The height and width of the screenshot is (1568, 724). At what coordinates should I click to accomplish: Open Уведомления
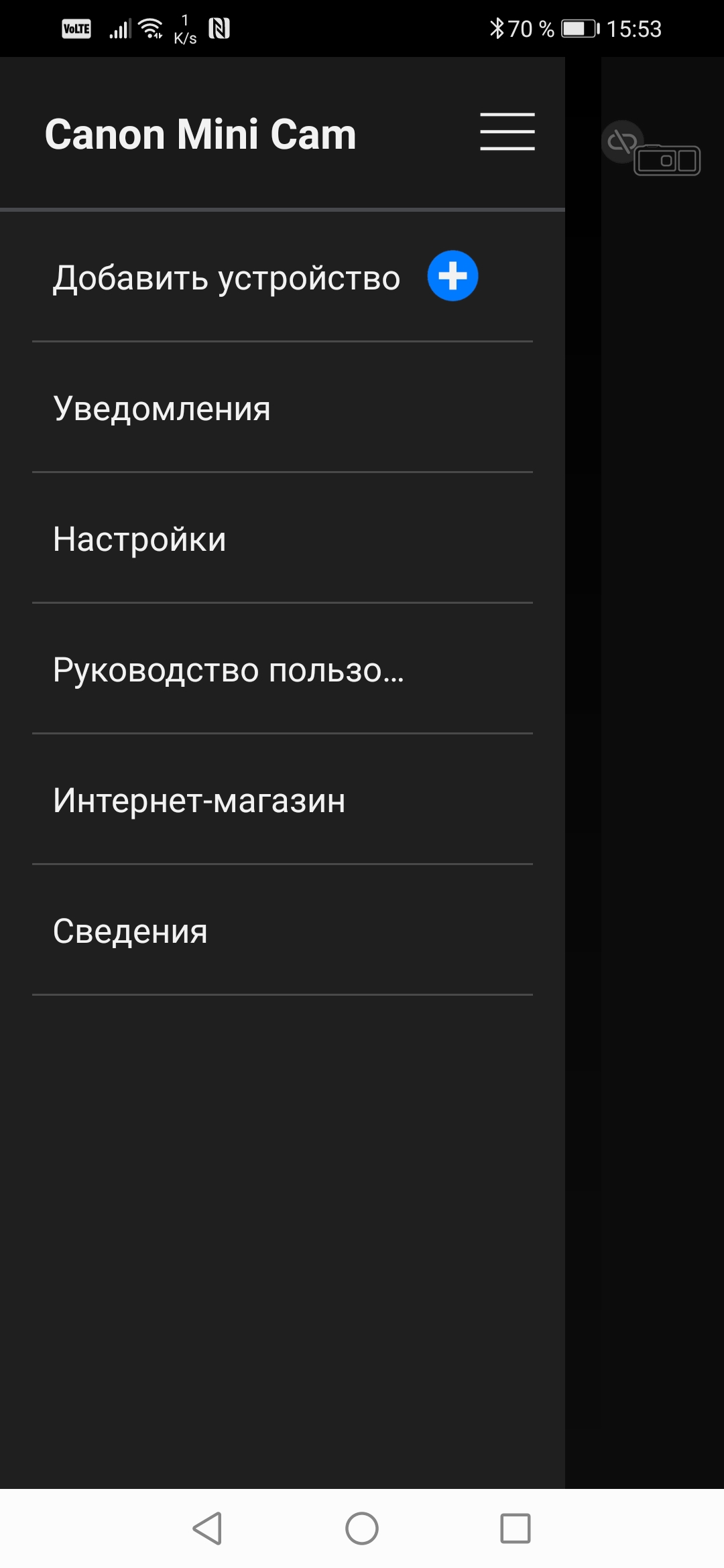tap(162, 408)
